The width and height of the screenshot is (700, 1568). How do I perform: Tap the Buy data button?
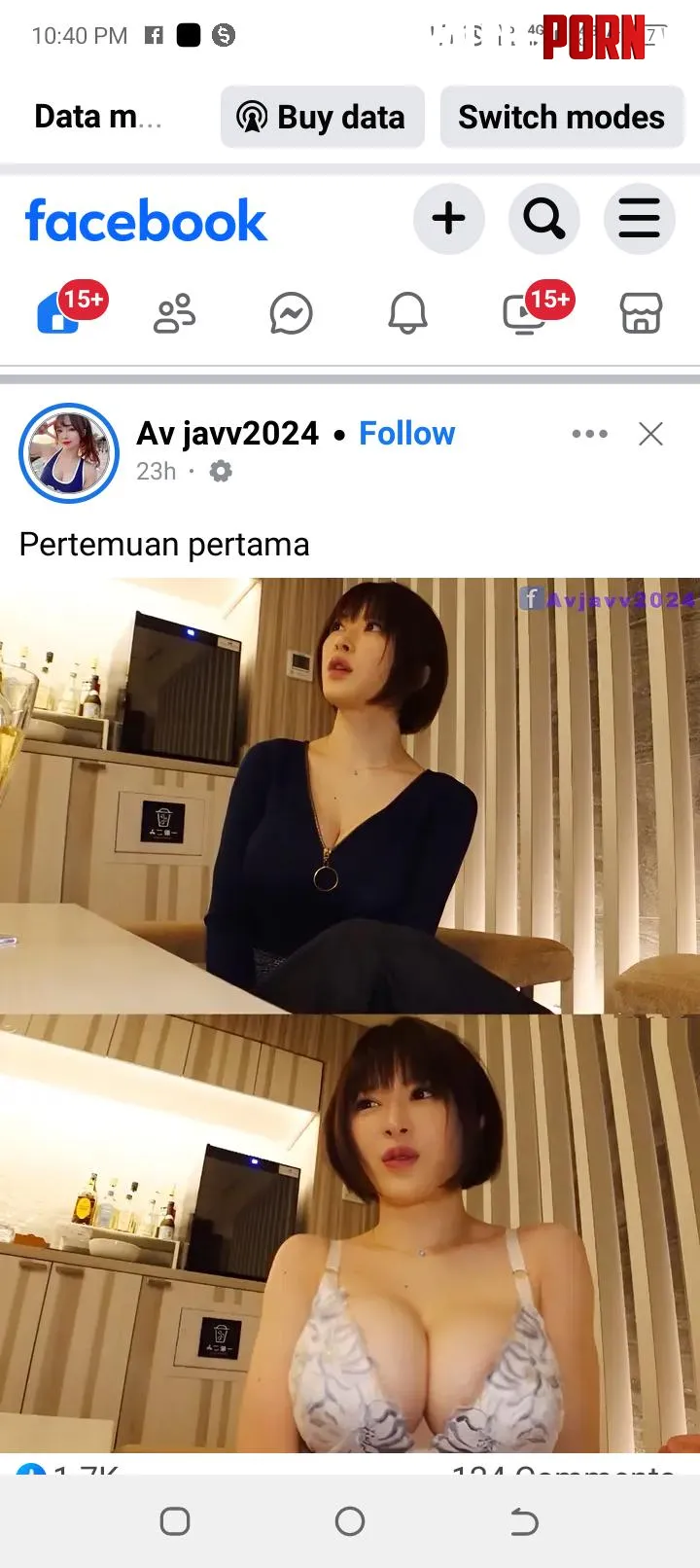322,117
